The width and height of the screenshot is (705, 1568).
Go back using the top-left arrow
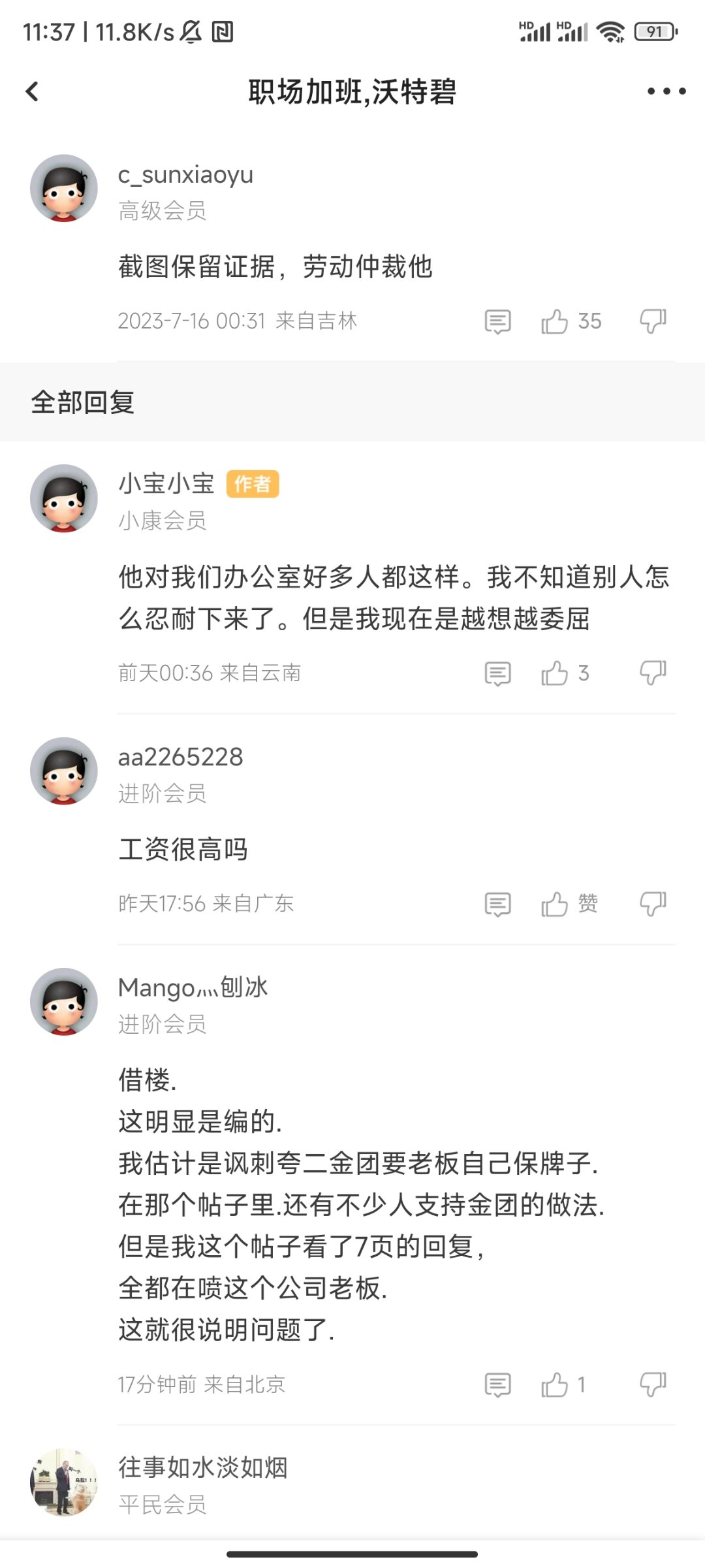32,91
